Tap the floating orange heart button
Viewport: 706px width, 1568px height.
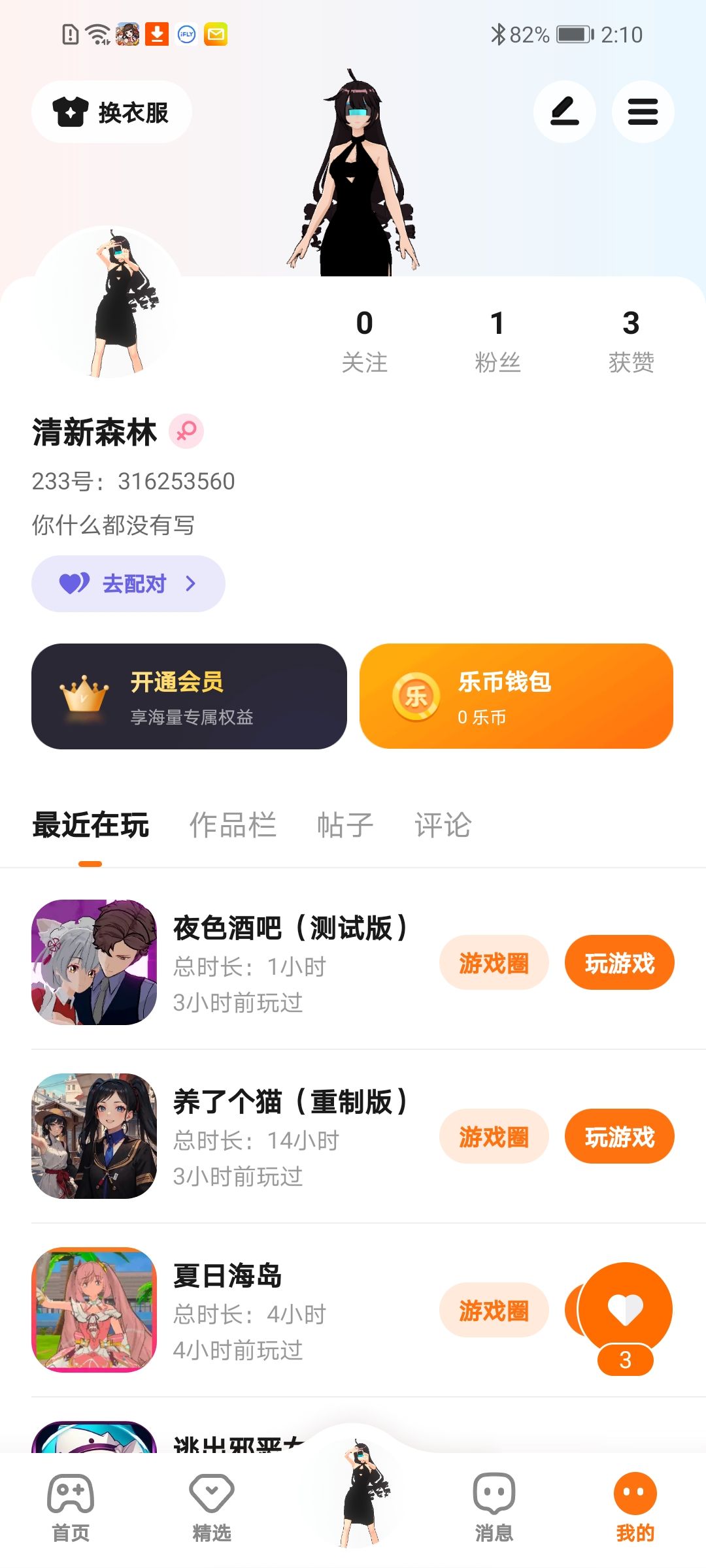pyautogui.click(x=626, y=1309)
